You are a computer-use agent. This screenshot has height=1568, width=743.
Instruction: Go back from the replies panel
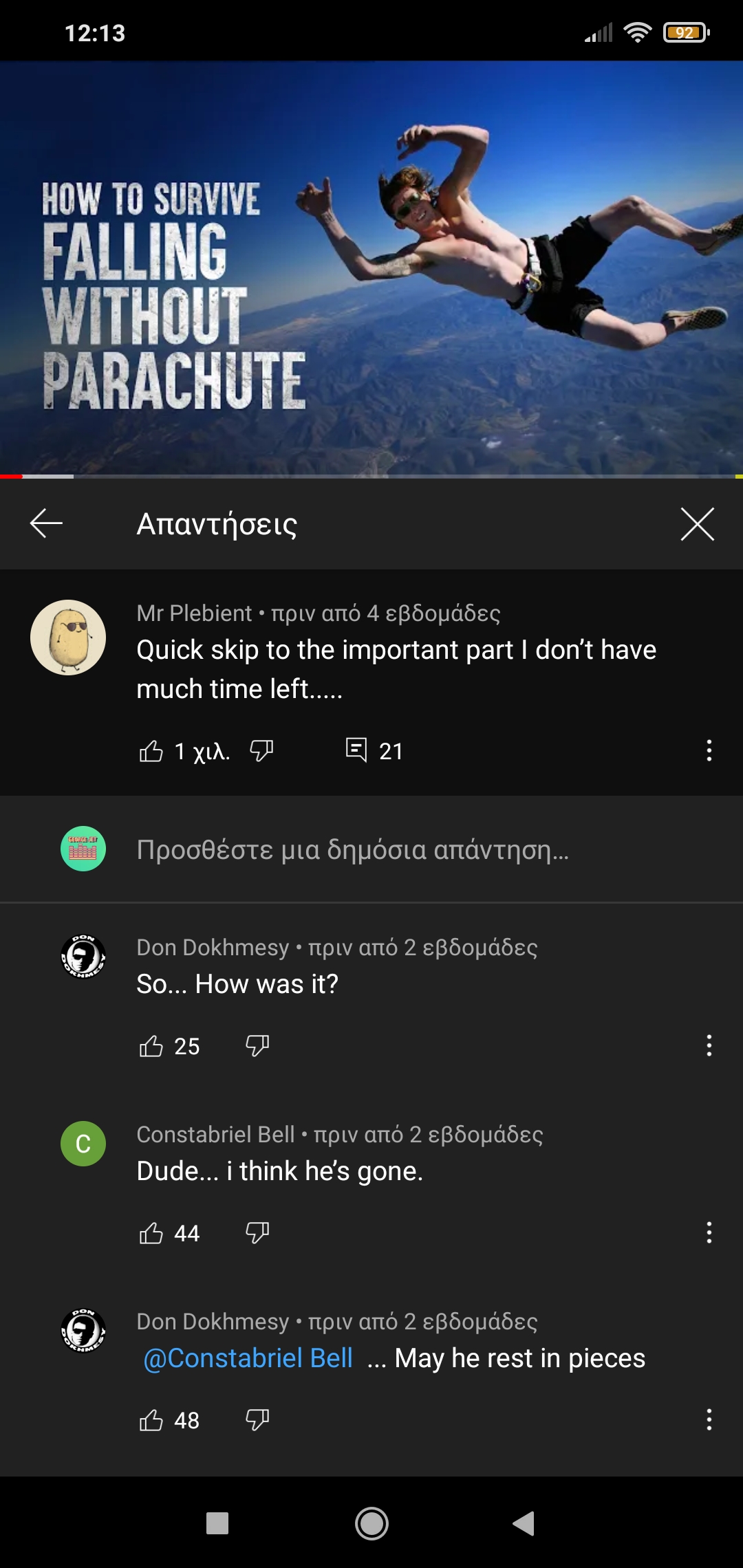[46, 523]
